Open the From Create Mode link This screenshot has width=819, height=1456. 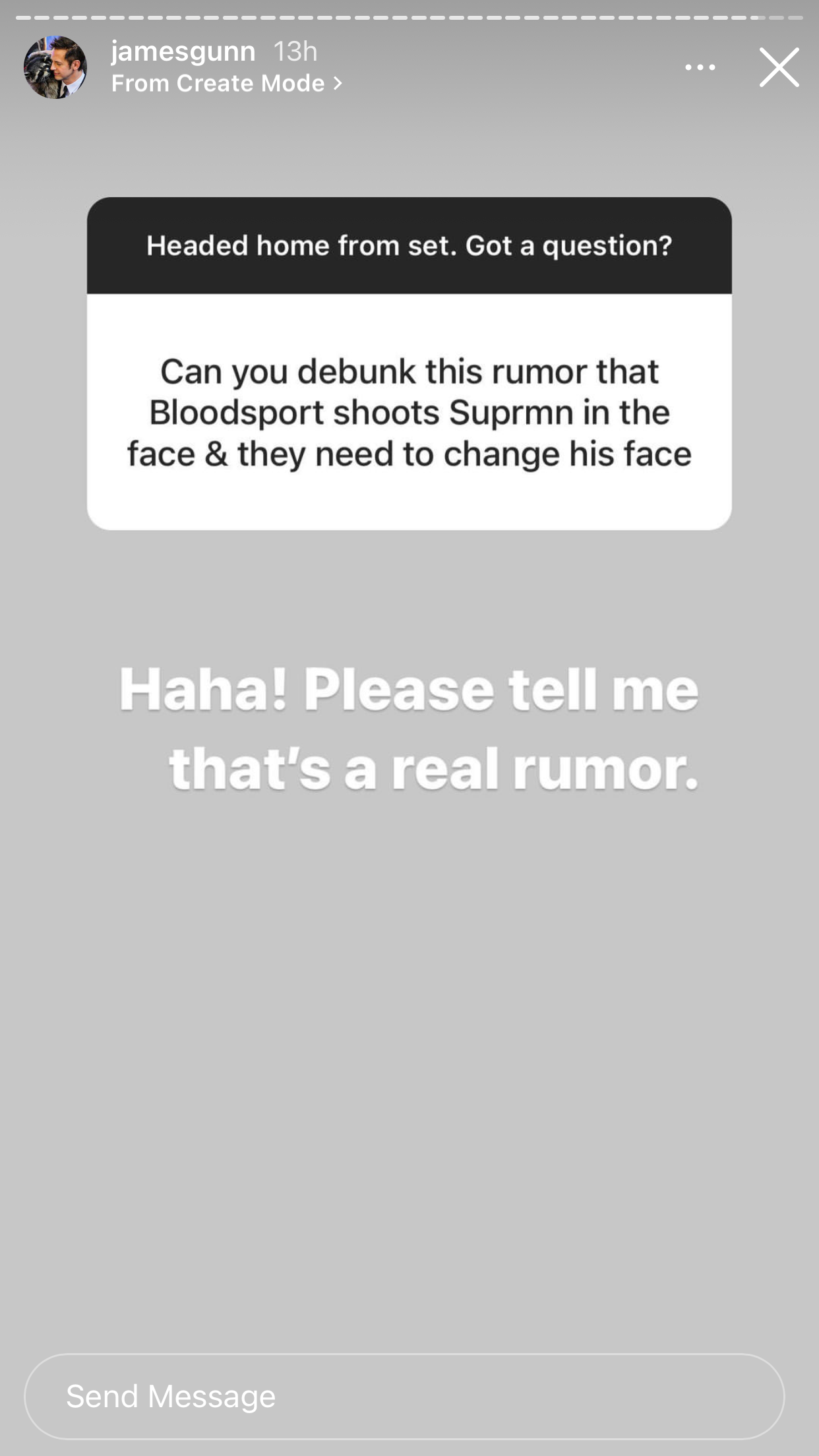click(x=226, y=83)
